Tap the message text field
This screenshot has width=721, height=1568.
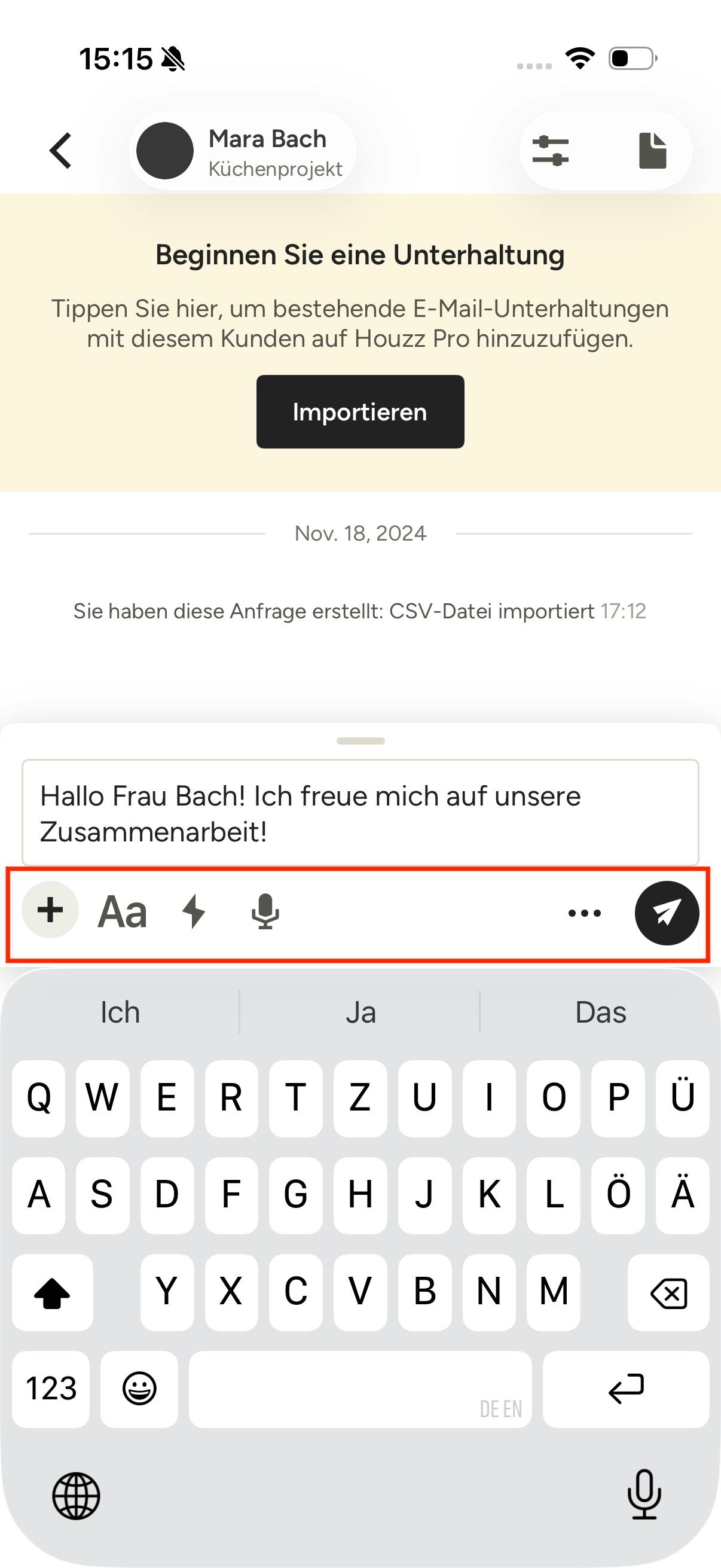360,813
